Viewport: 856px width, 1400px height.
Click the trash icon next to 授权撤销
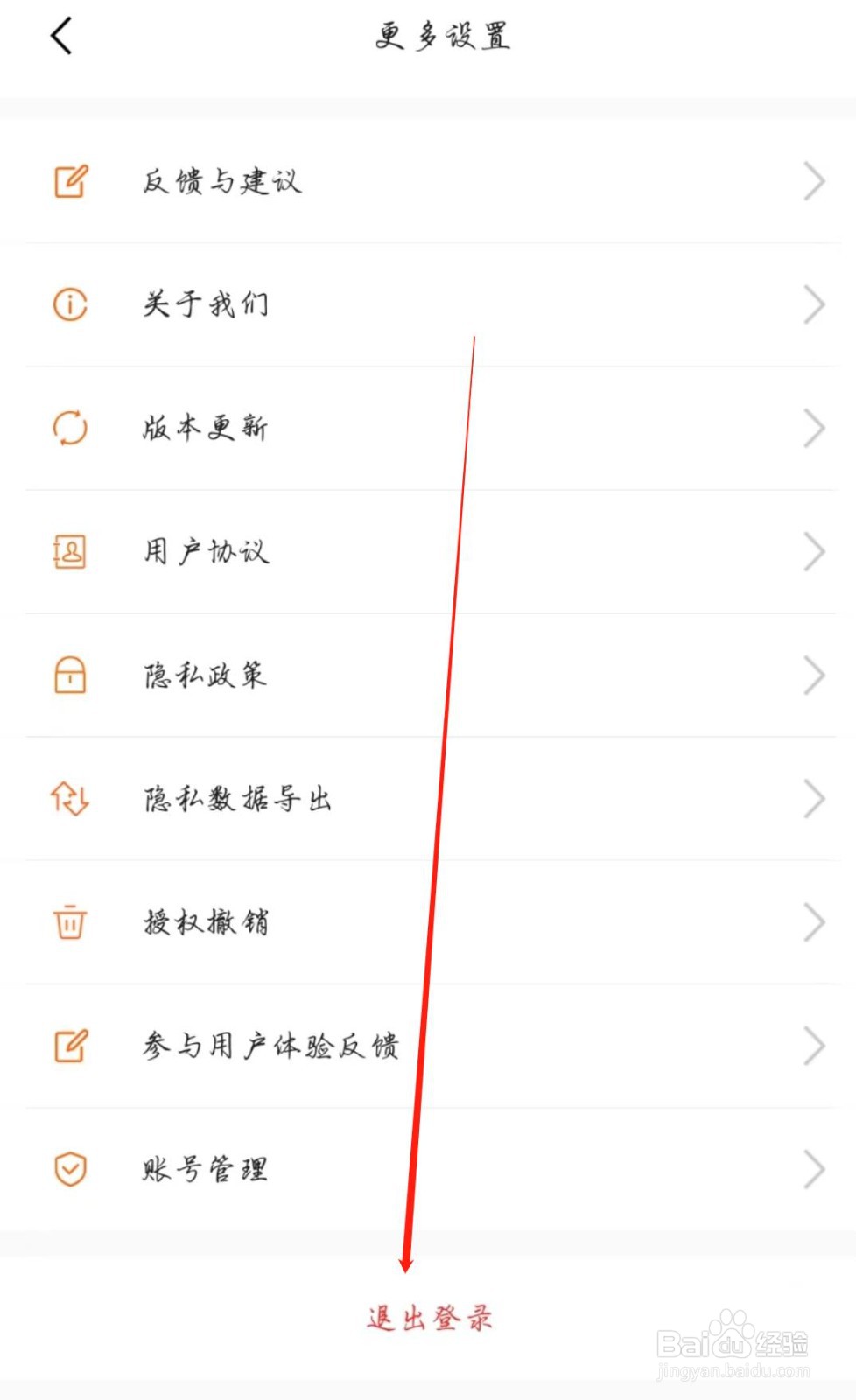[69, 921]
